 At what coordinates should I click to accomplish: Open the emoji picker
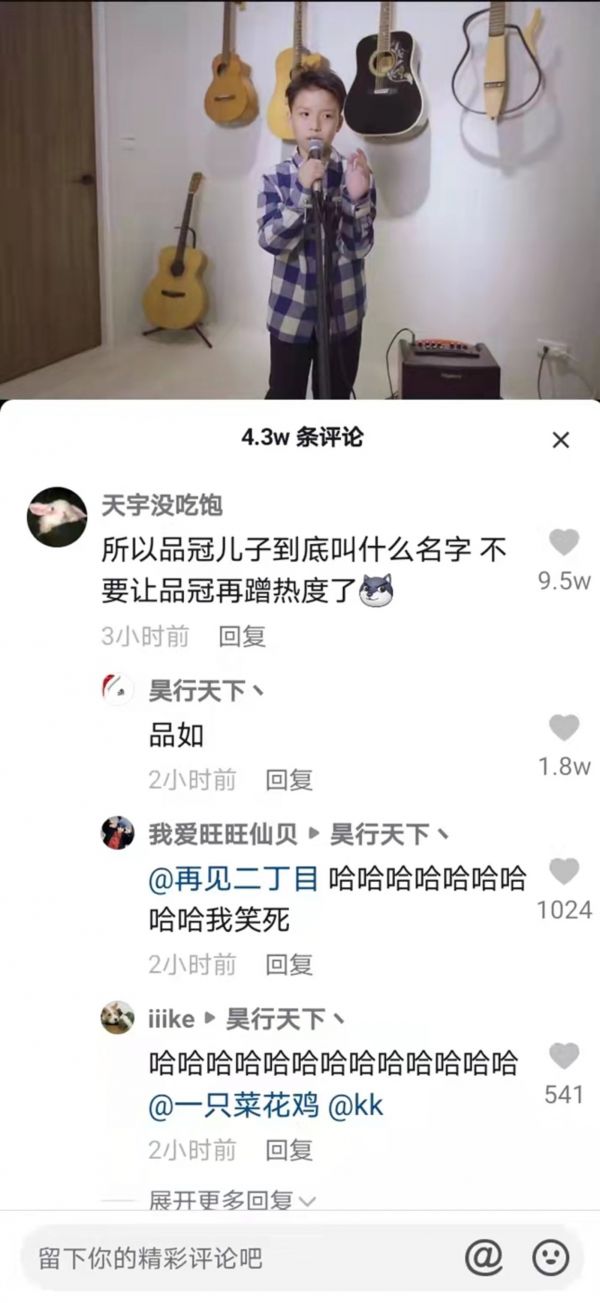point(550,1257)
